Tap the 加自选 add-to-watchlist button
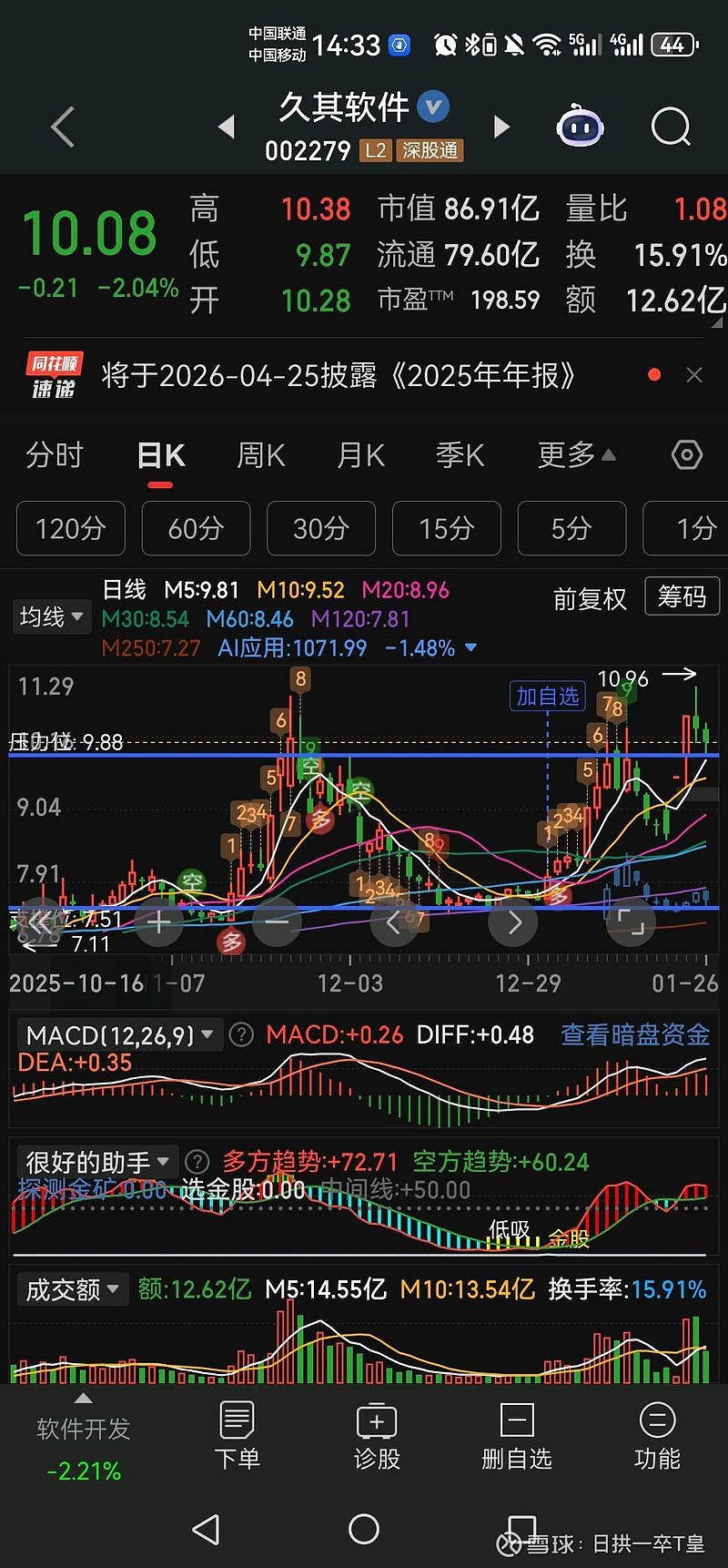Image resolution: width=728 pixels, height=1568 pixels. tap(546, 695)
